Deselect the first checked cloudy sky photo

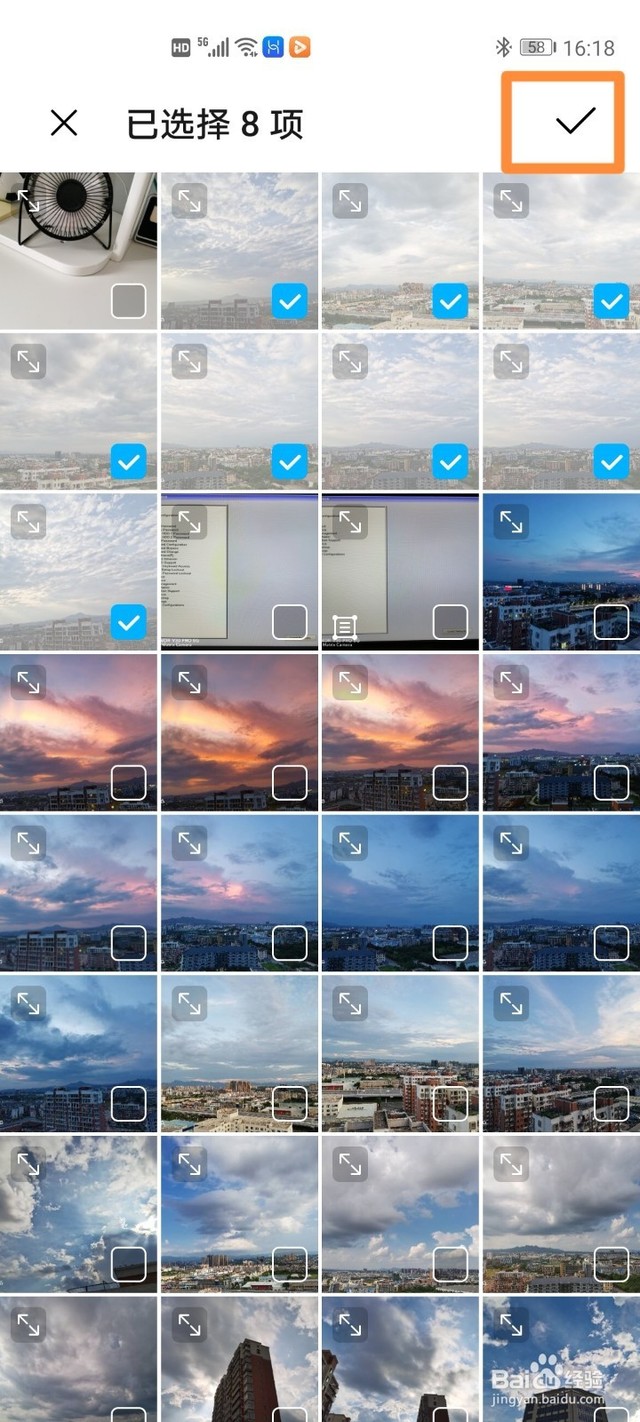pos(289,301)
